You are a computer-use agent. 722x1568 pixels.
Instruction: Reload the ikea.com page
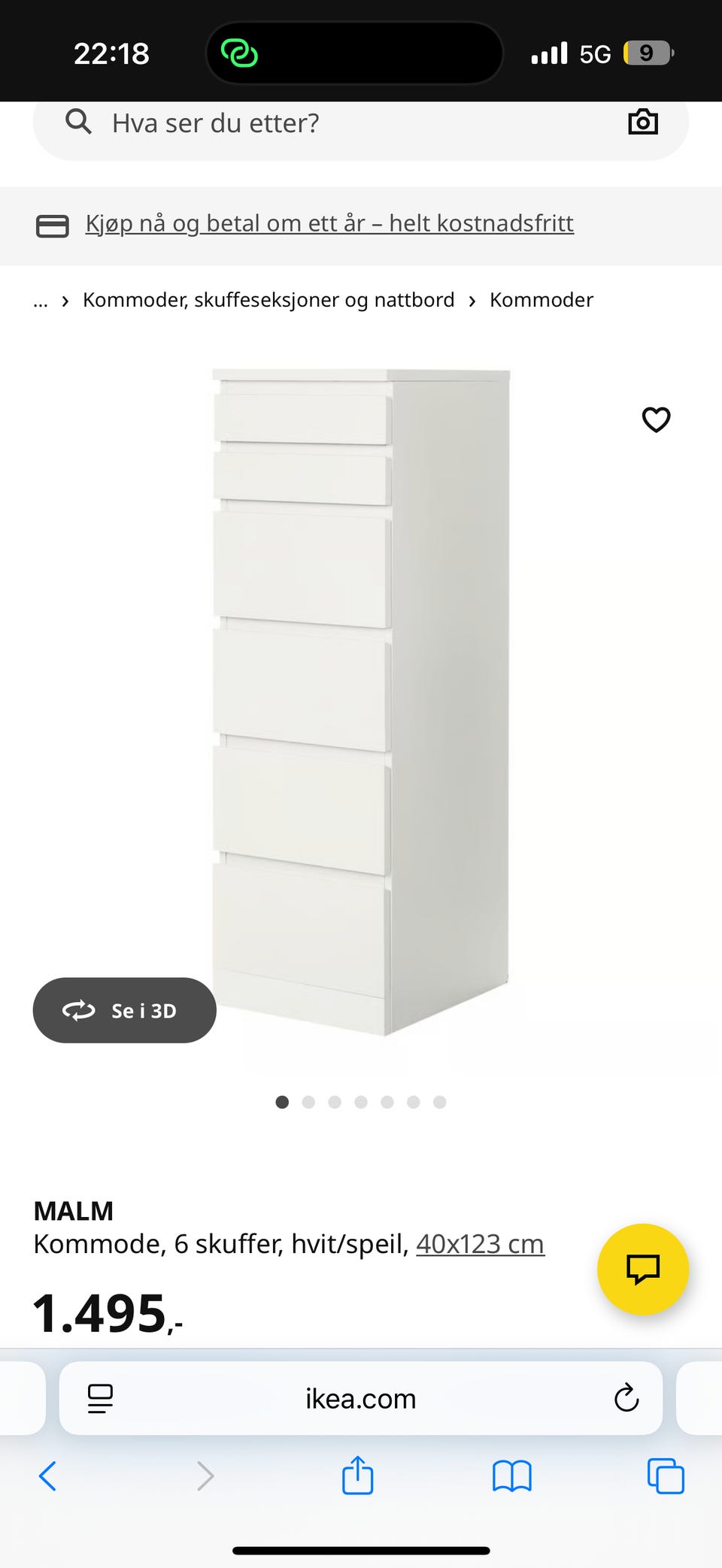pyautogui.click(x=626, y=1399)
